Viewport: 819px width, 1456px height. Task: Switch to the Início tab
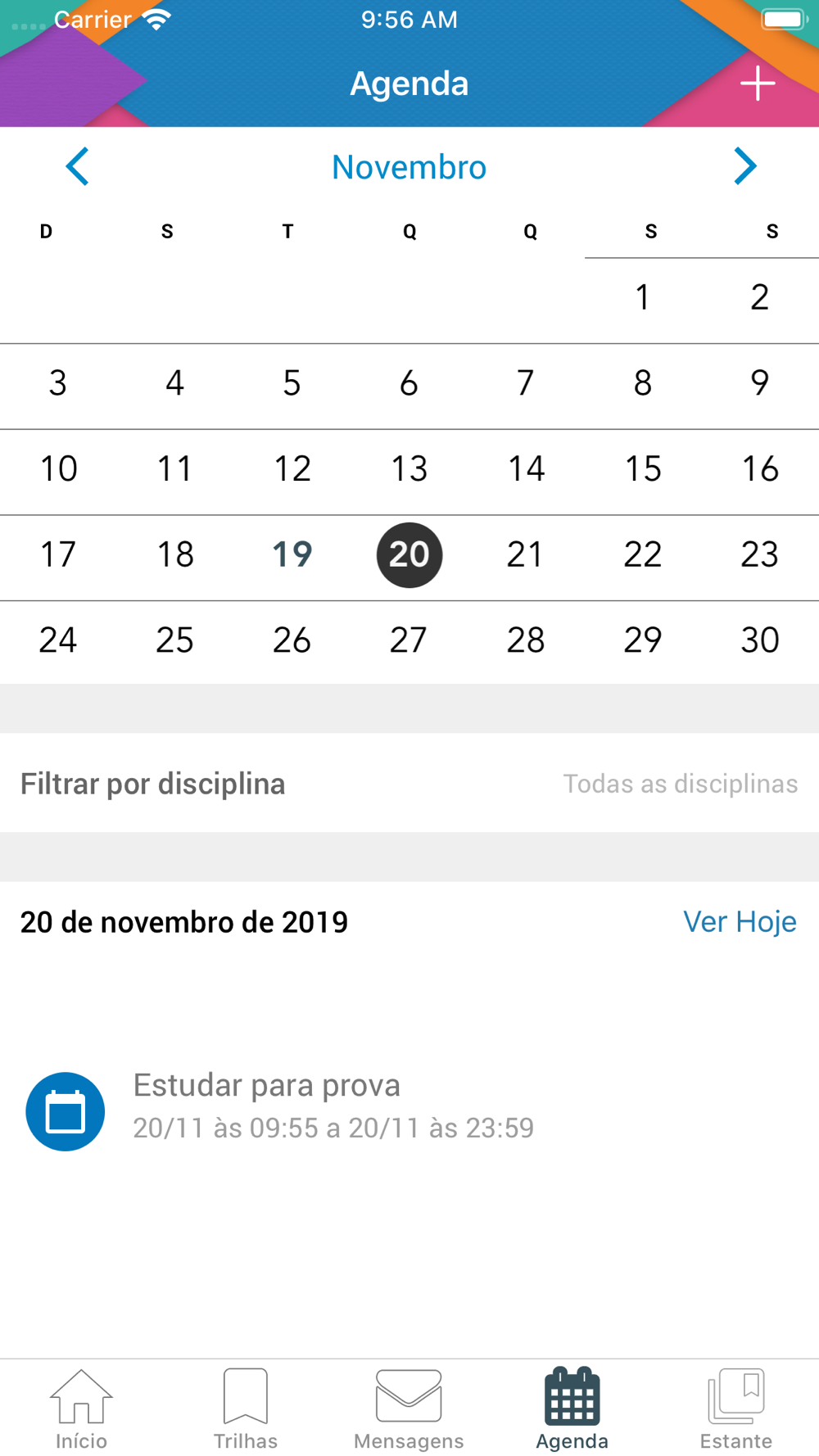[x=81, y=1409]
